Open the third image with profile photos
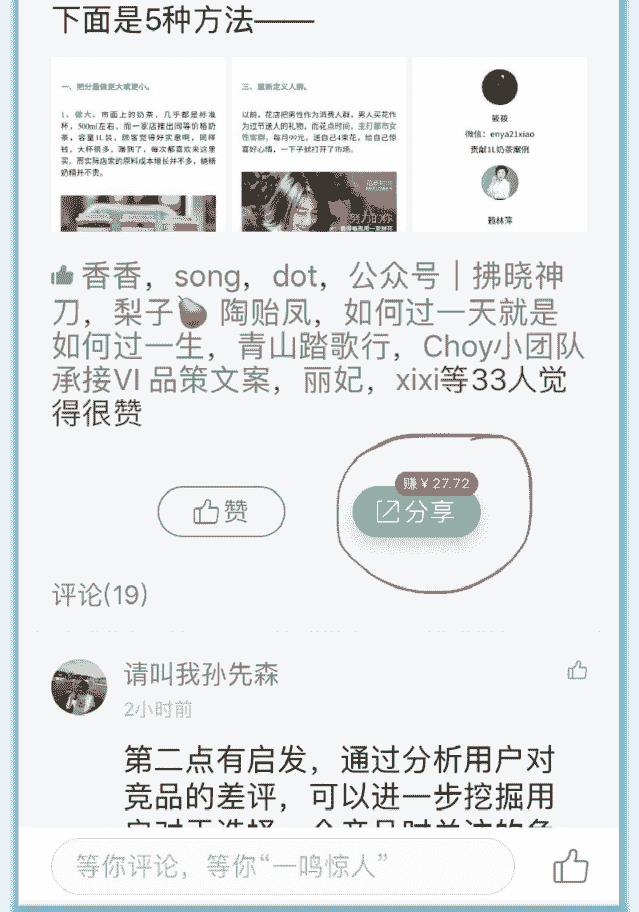This screenshot has width=639, height=912. [x=500, y=145]
